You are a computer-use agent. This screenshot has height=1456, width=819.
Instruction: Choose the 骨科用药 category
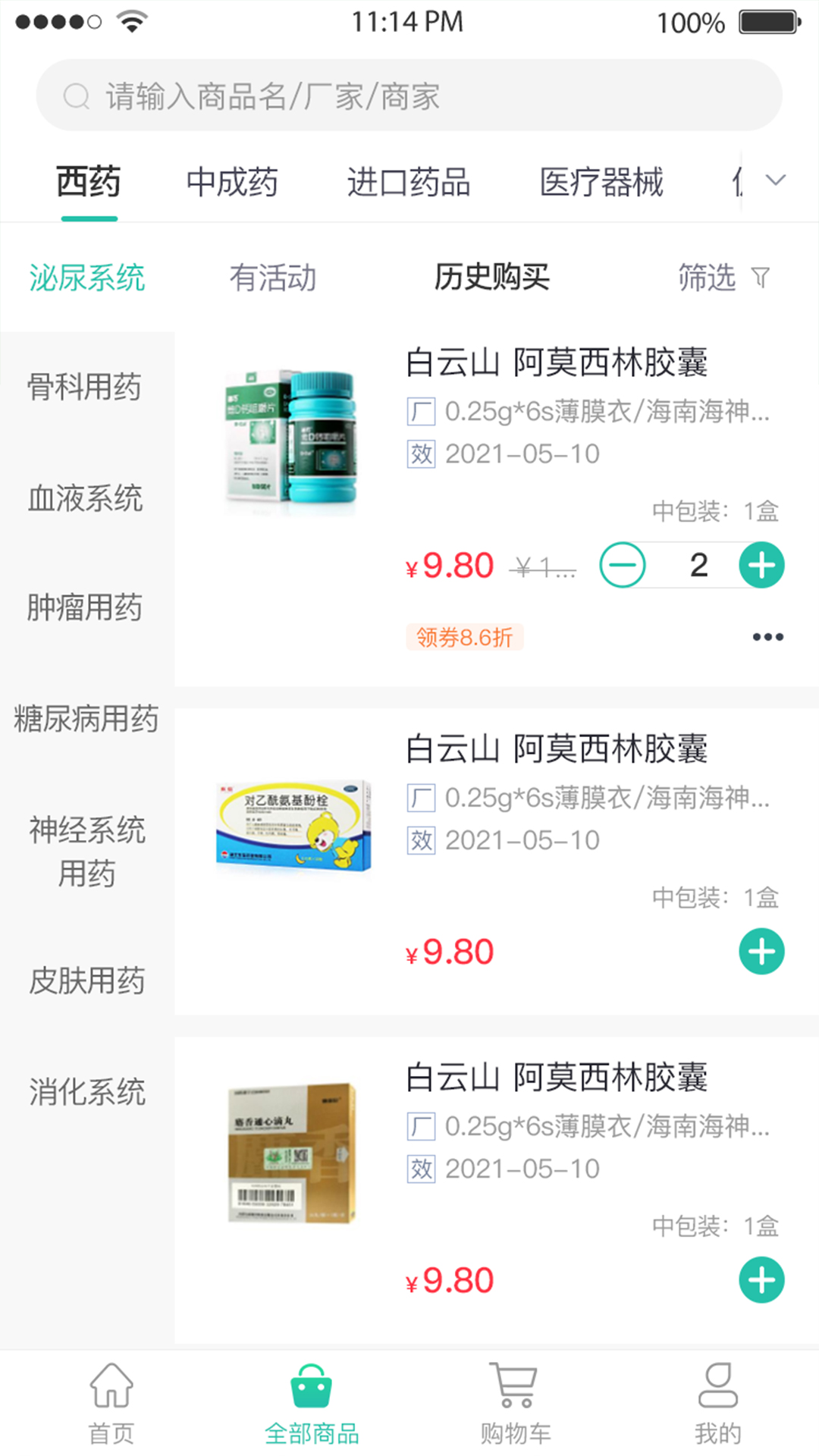click(85, 387)
